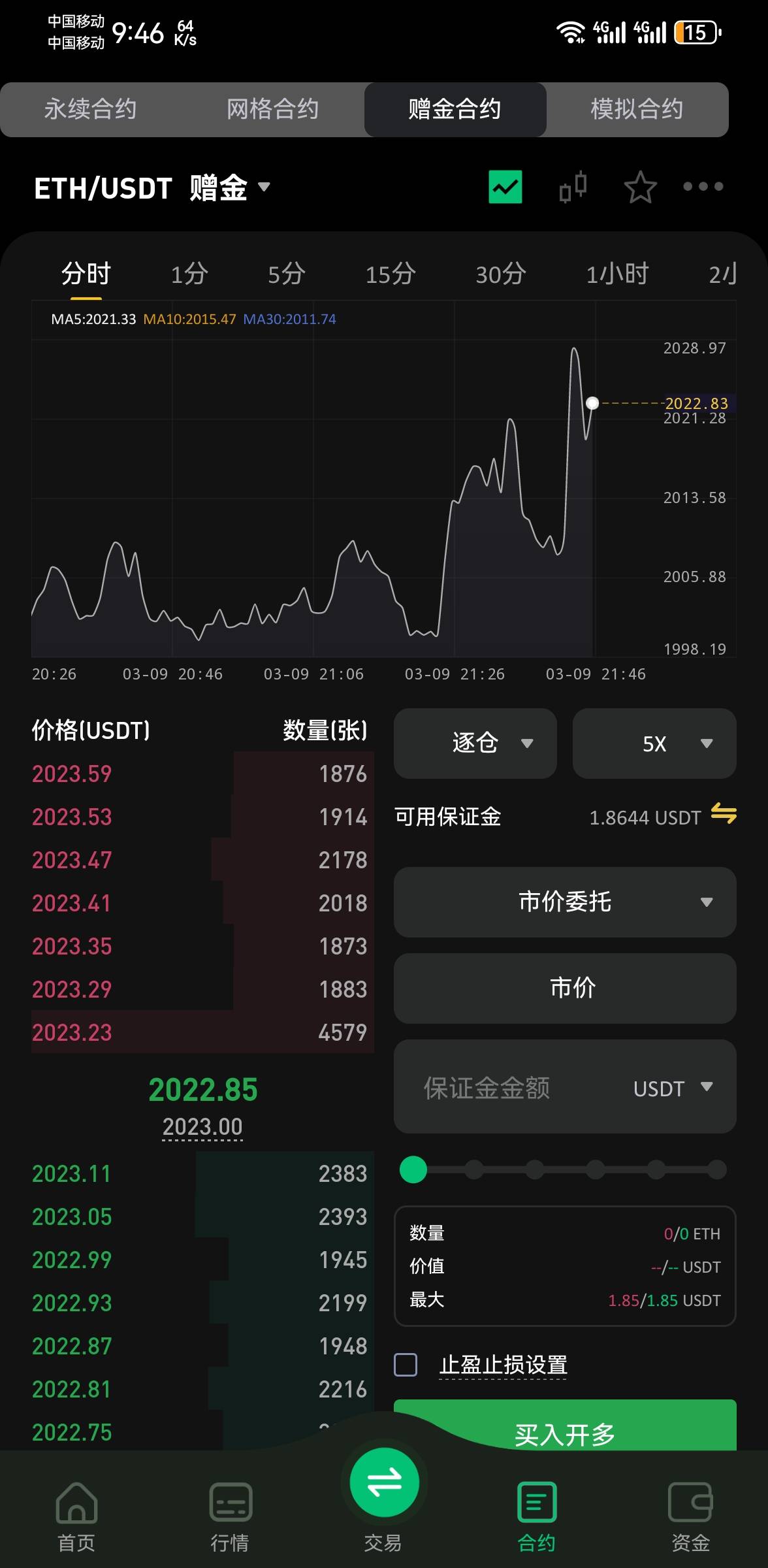Check the 止盈止损设置 checkbox
This screenshot has width=768, height=1568.
pos(406,1365)
